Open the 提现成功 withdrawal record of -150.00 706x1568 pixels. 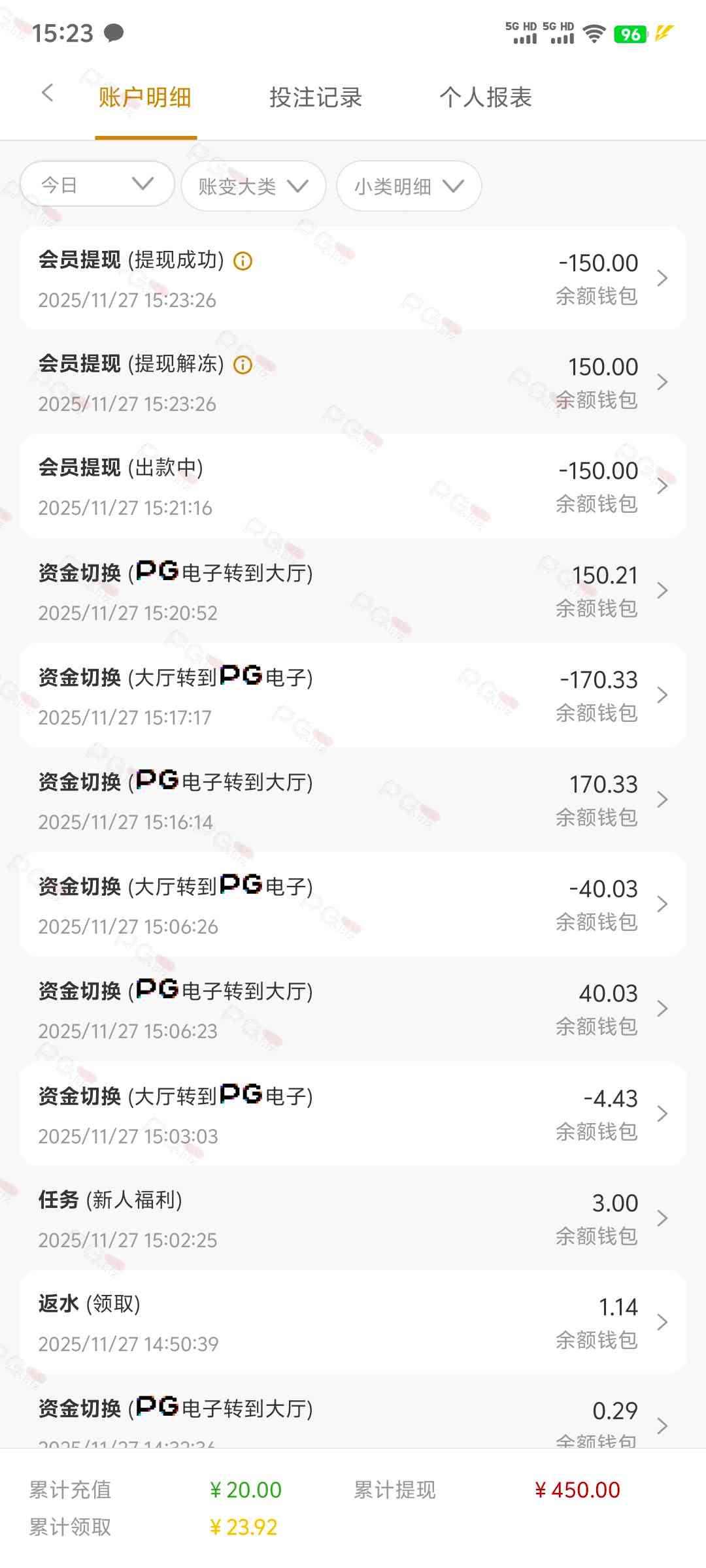point(353,279)
